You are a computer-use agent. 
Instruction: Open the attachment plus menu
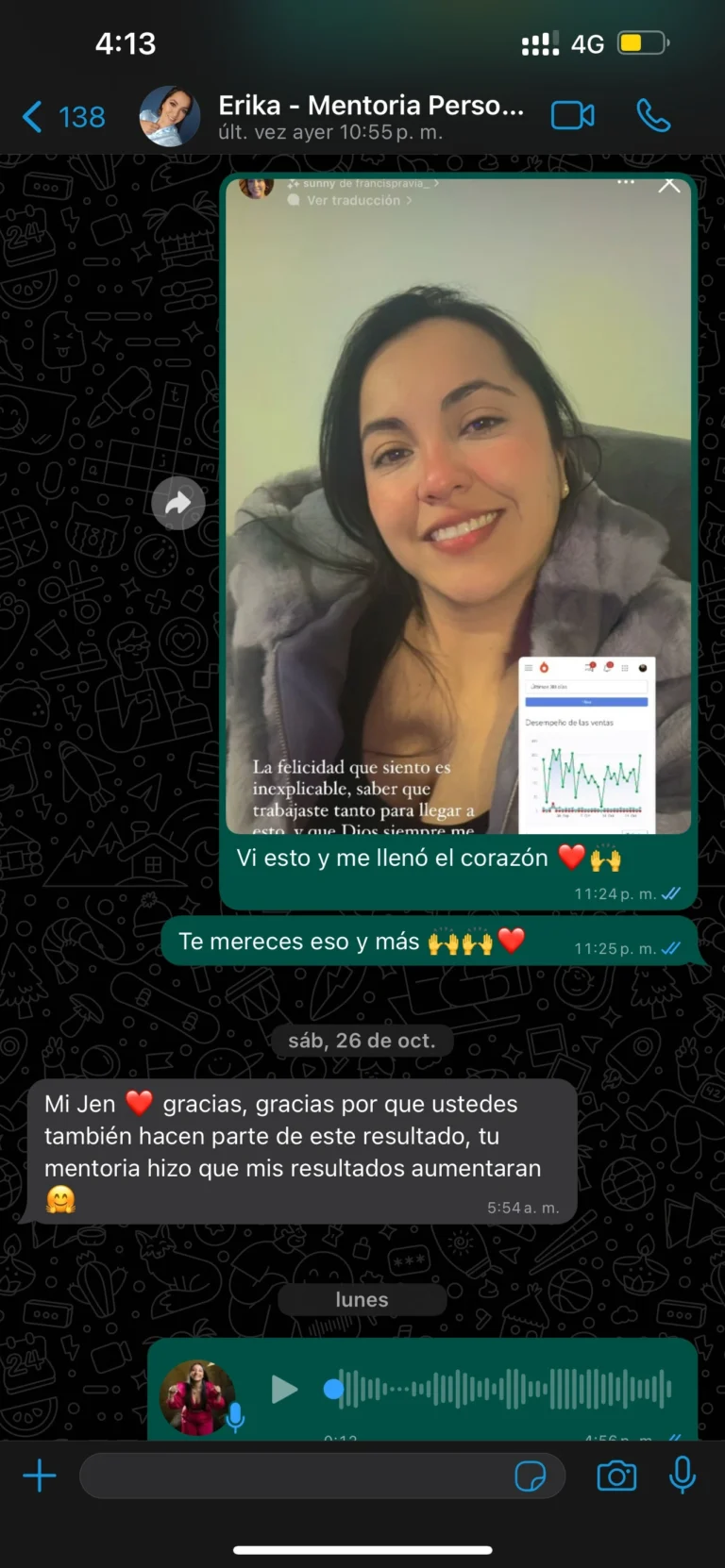[x=40, y=1476]
